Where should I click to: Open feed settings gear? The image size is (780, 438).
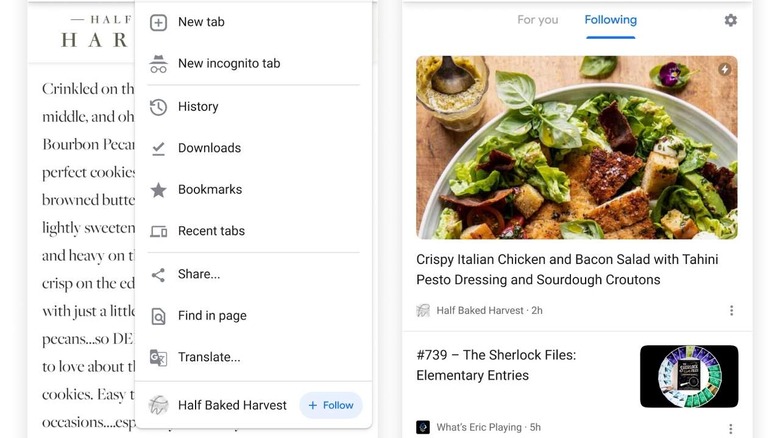pos(731,20)
